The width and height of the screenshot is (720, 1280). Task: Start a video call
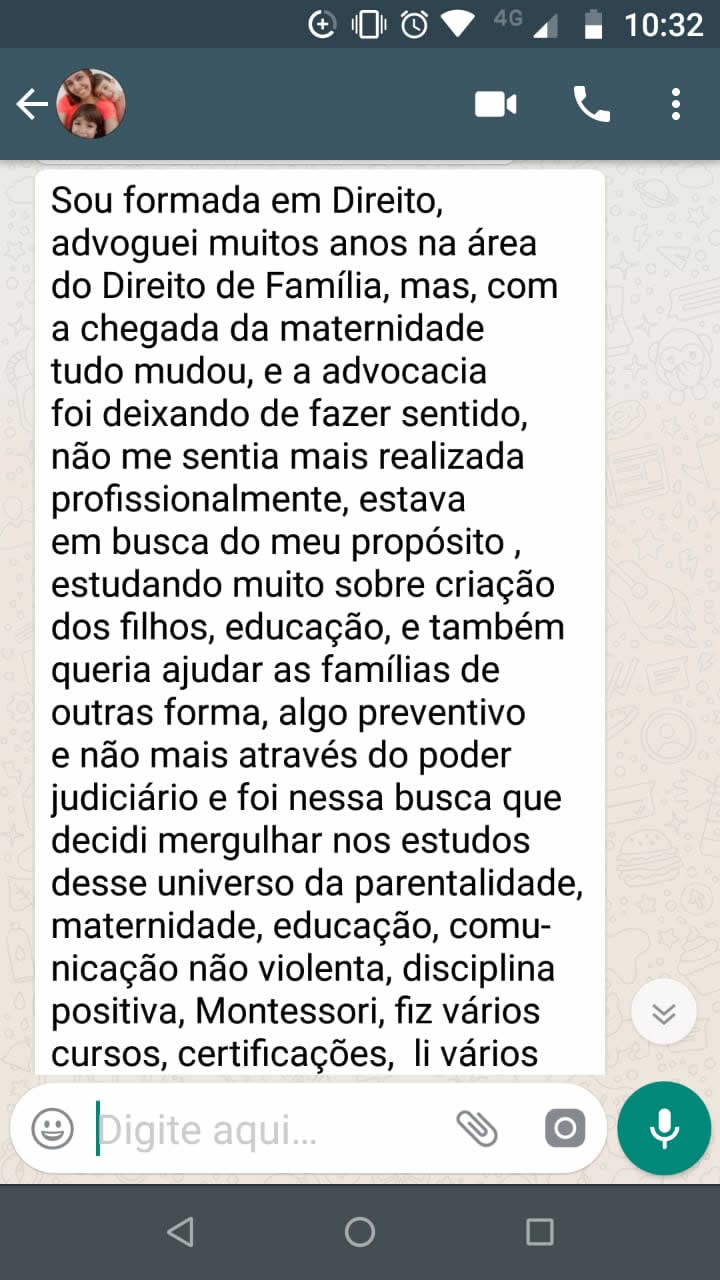coord(496,104)
